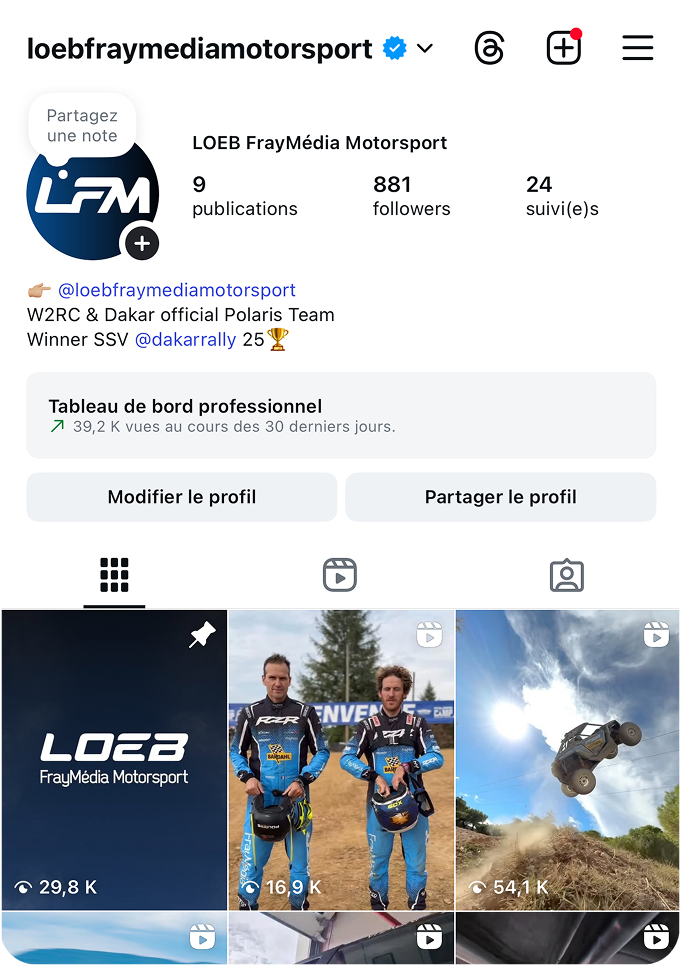The width and height of the screenshot is (680, 965).
Task: Open Tableau de bord professionnel
Action: tap(340, 415)
